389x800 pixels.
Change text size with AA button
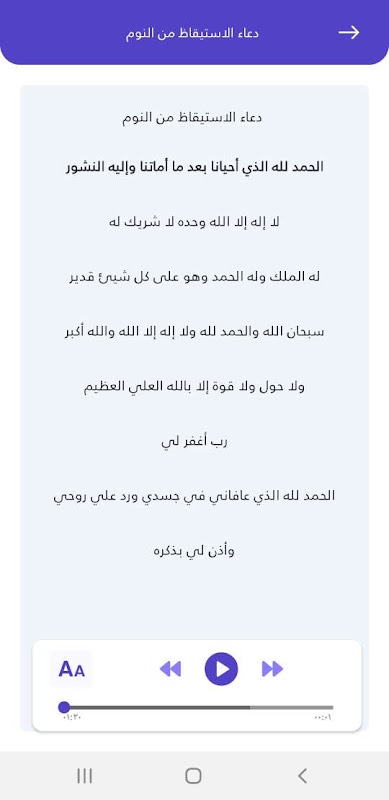coord(71,669)
